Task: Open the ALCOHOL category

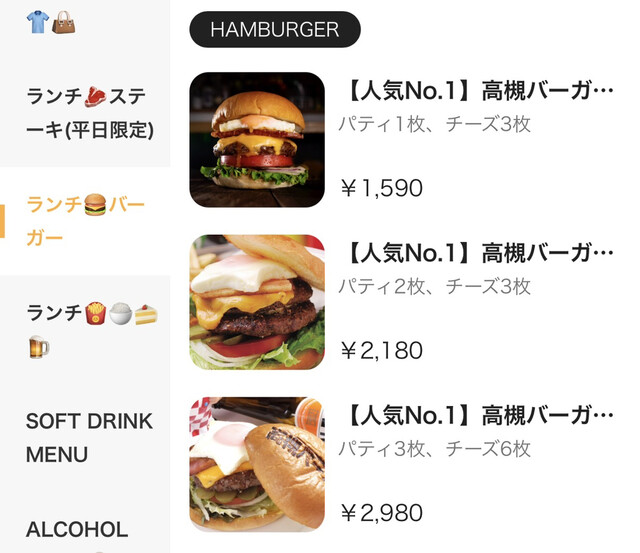Action: [x=78, y=530]
